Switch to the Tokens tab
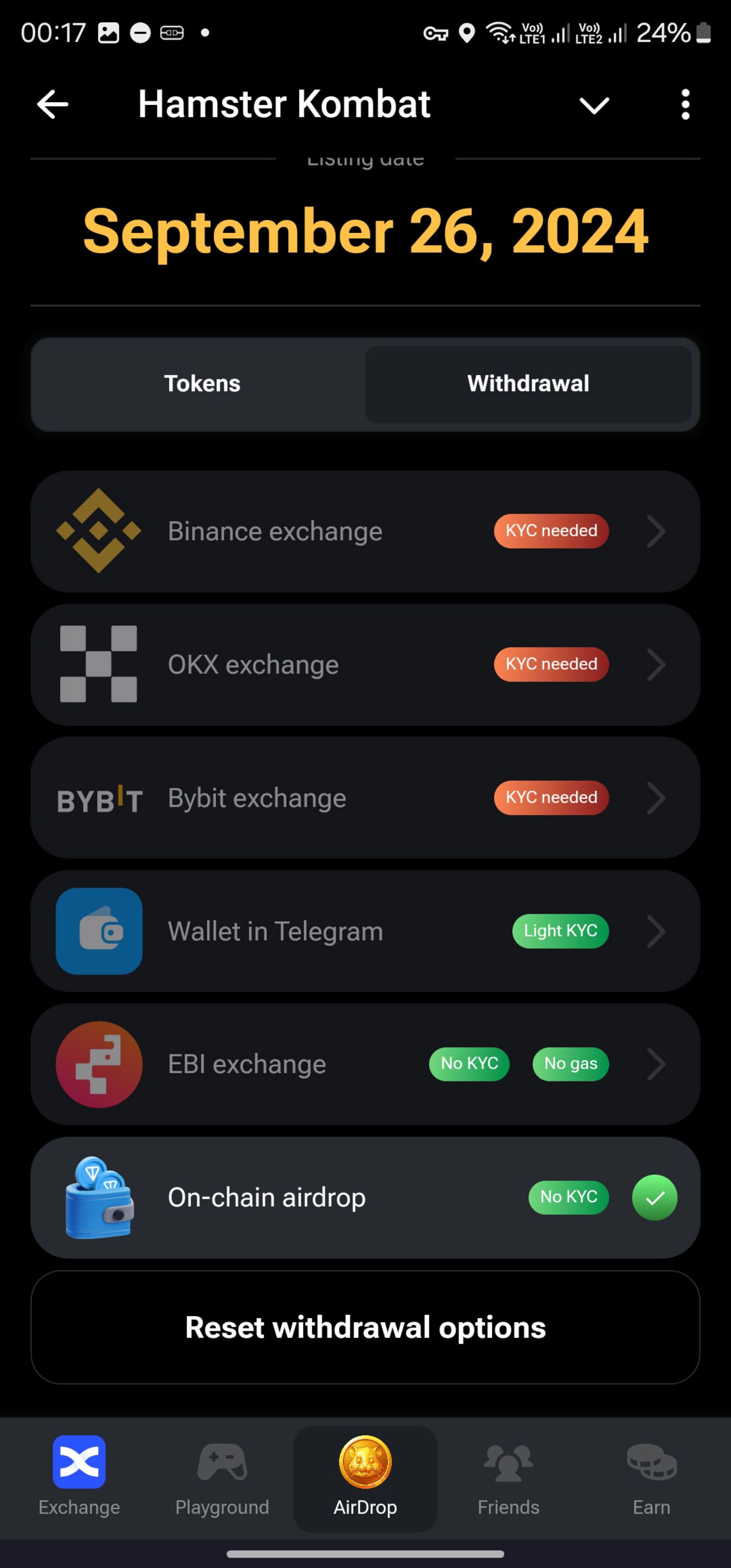Viewport: 731px width, 1568px height. point(202,384)
